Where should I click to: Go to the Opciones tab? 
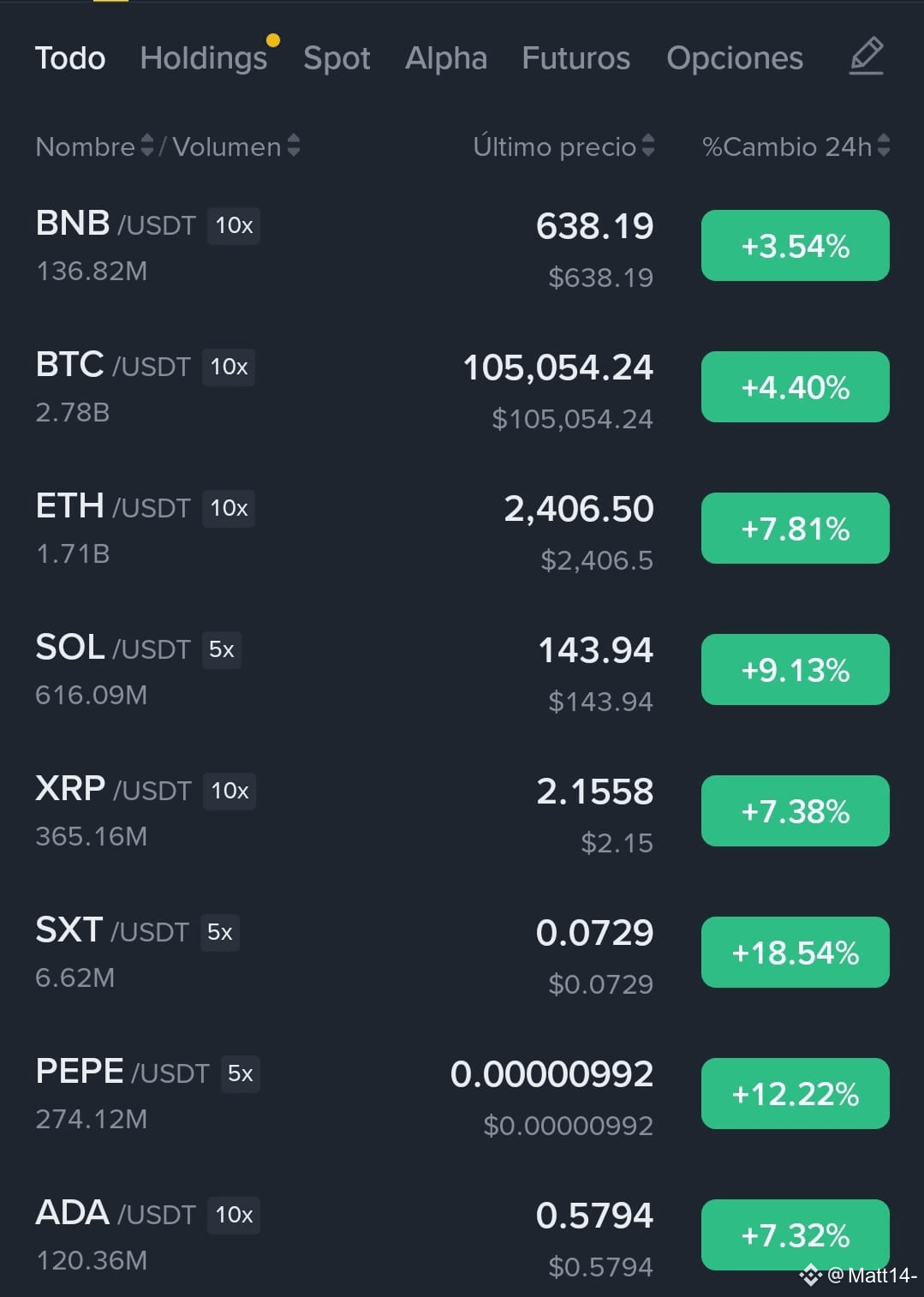point(735,58)
